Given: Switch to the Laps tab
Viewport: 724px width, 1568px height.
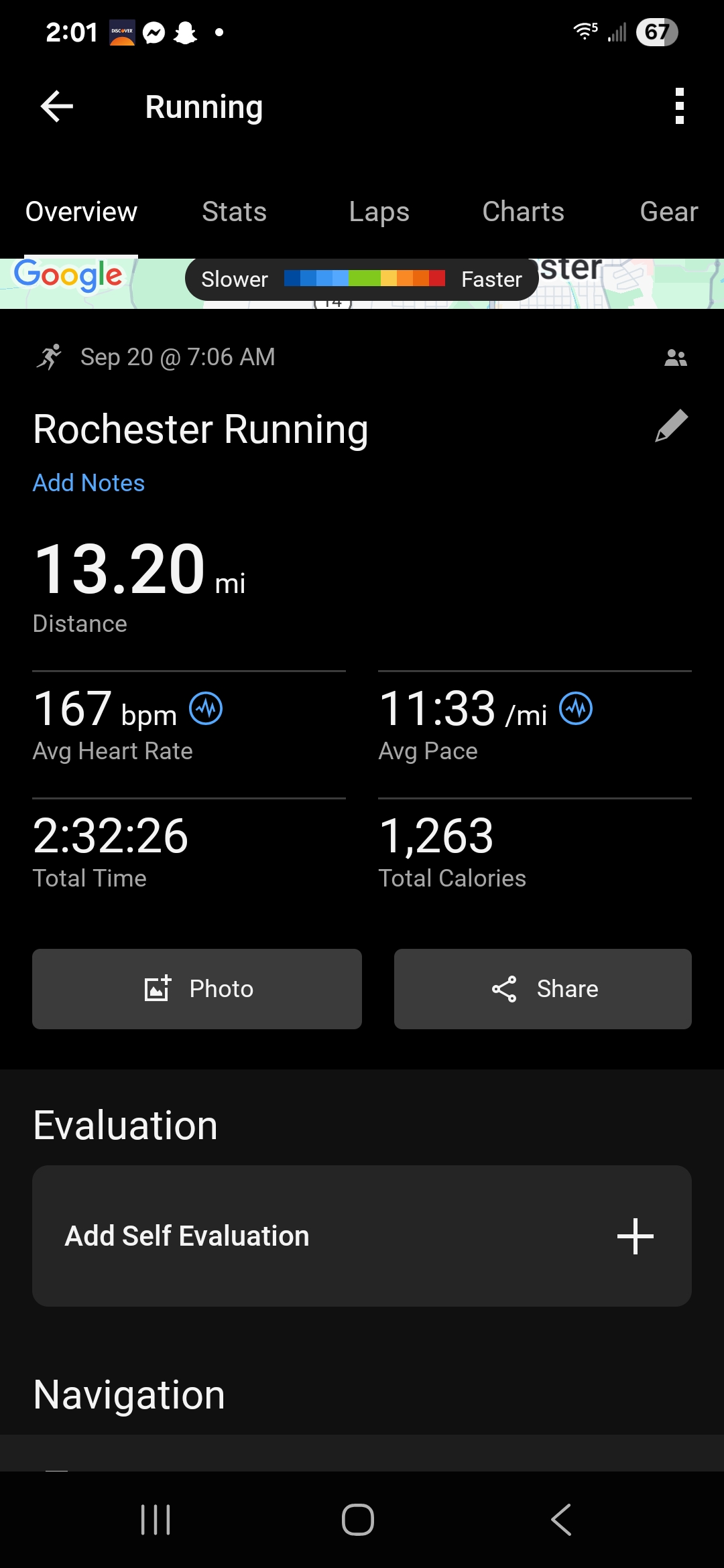Looking at the screenshot, I should (x=379, y=212).
